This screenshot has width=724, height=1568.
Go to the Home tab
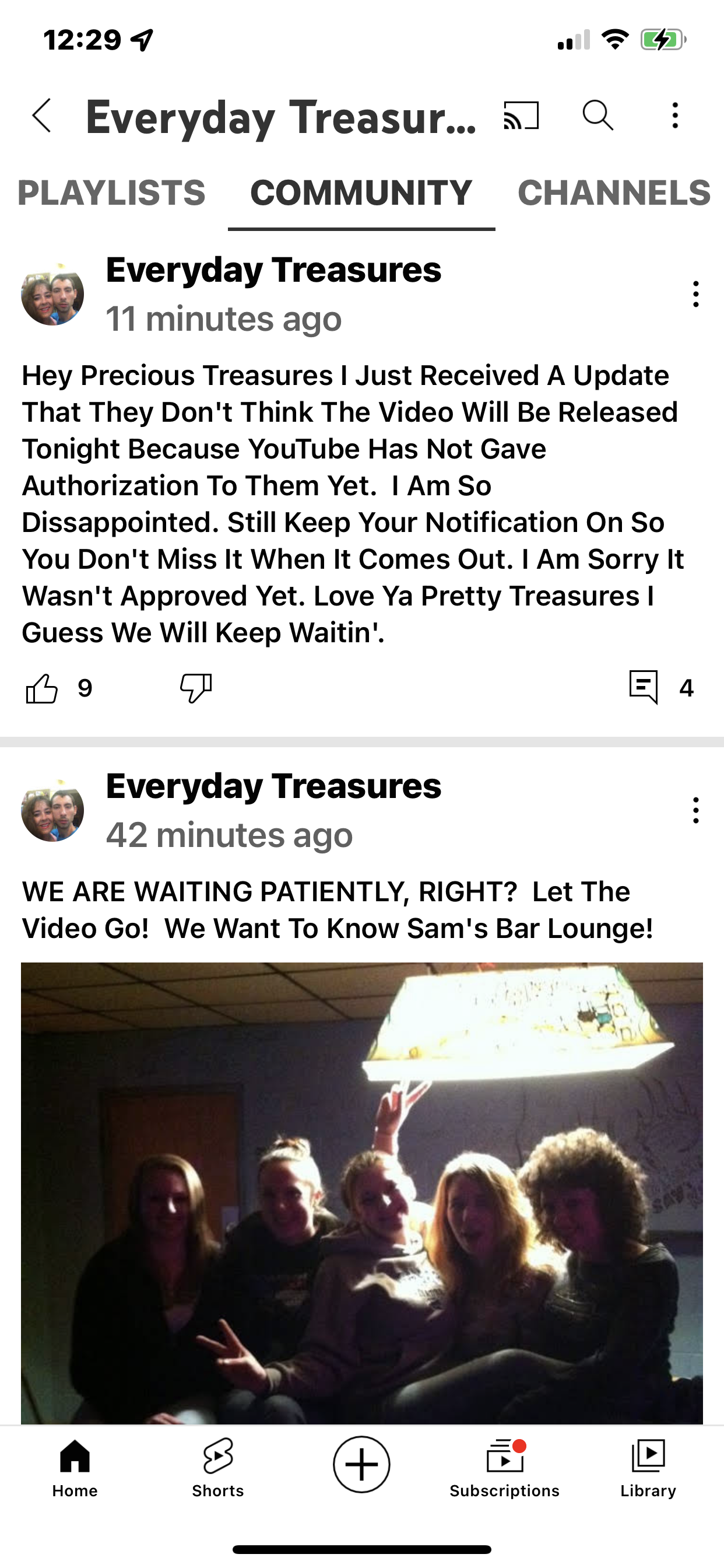tap(75, 1468)
